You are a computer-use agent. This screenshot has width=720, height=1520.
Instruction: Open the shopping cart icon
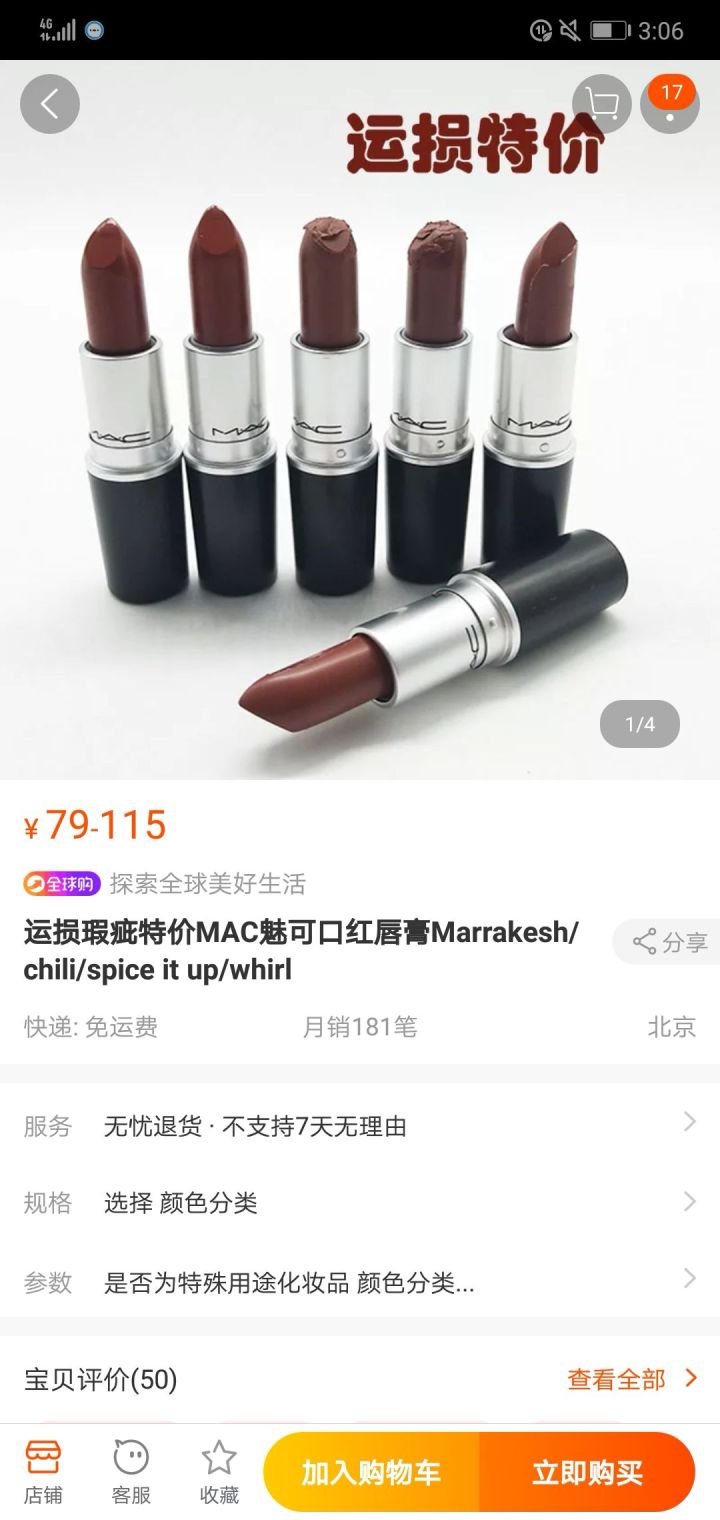tap(601, 104)
